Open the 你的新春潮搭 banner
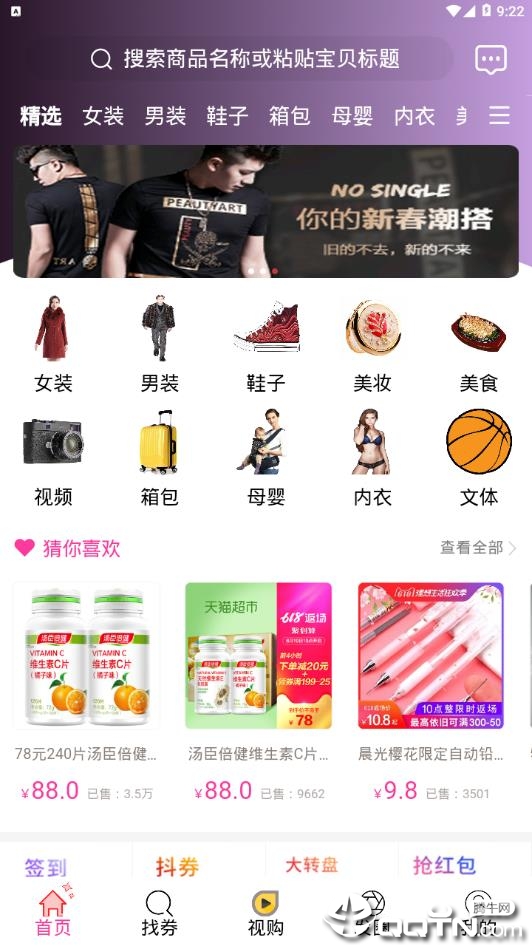The height and width of the screenshot is (946, 532). (x=266, y=211)
